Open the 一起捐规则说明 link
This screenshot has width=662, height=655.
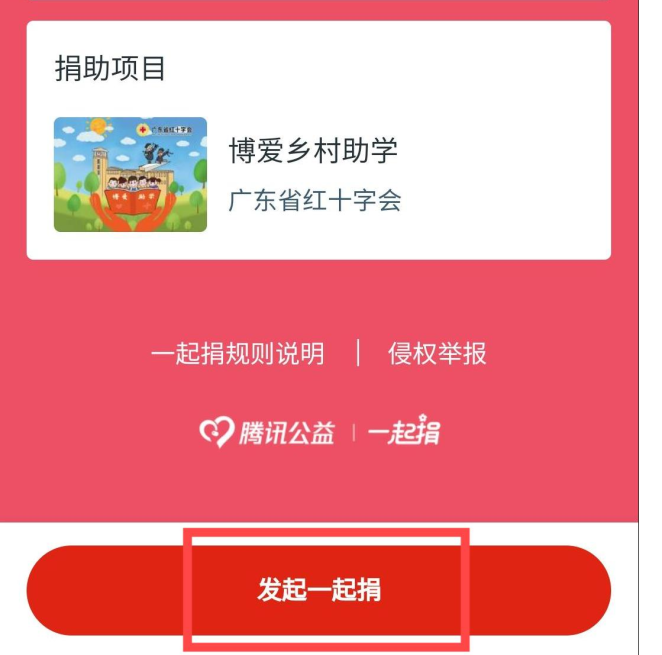tap(238, 354)
